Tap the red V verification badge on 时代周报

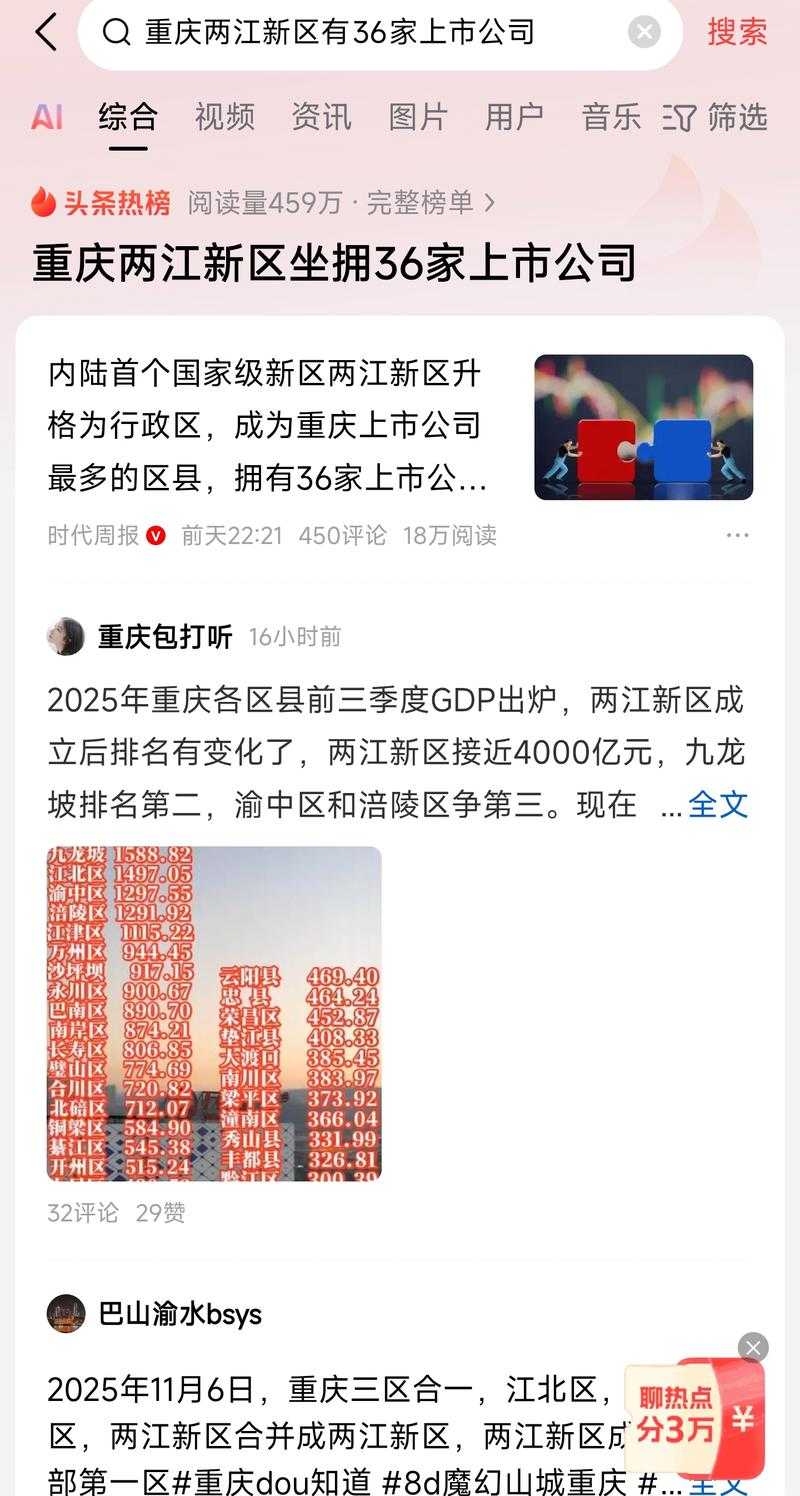click(156, 535)
